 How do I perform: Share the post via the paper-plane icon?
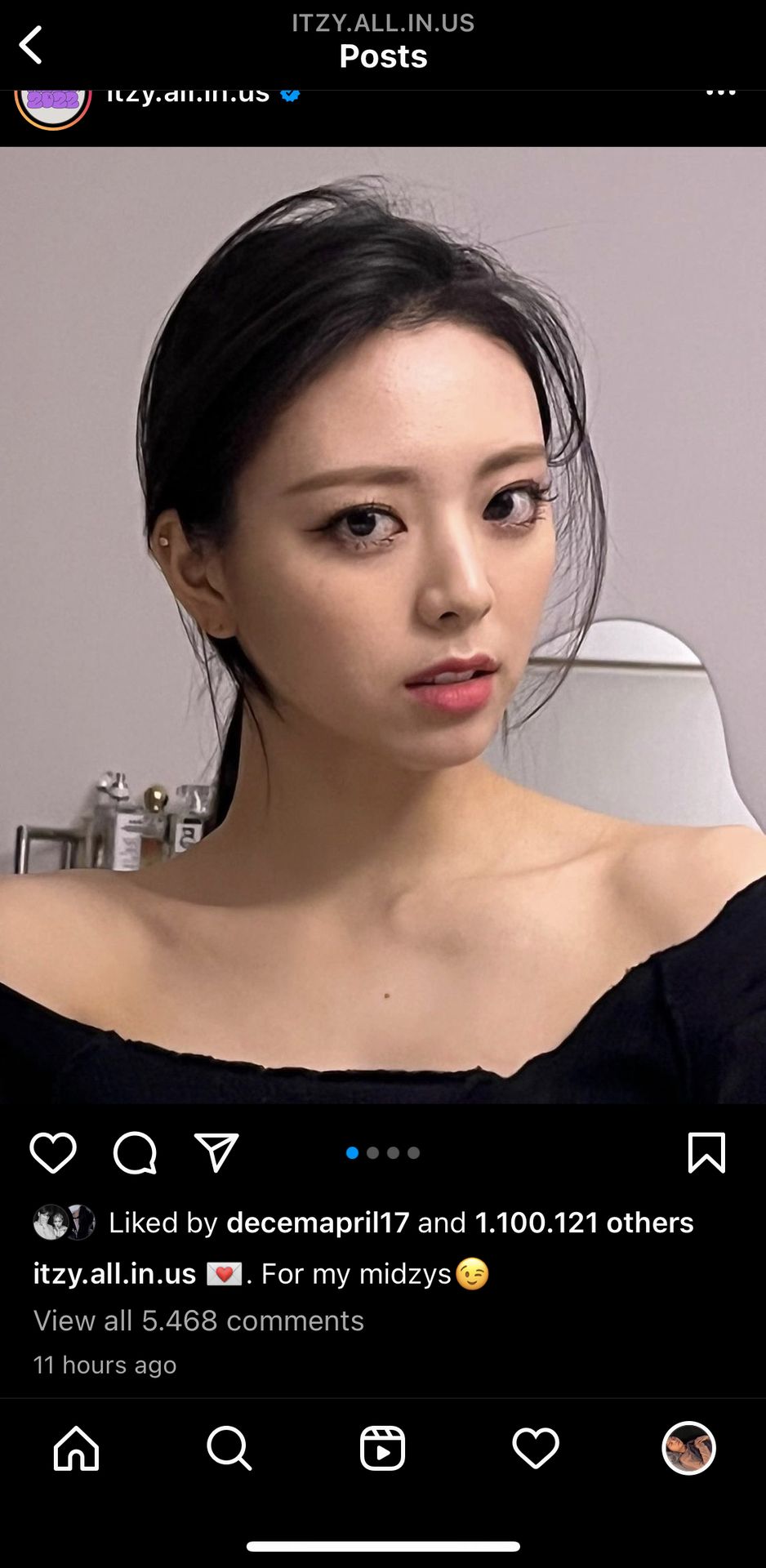pos(216,1152)
